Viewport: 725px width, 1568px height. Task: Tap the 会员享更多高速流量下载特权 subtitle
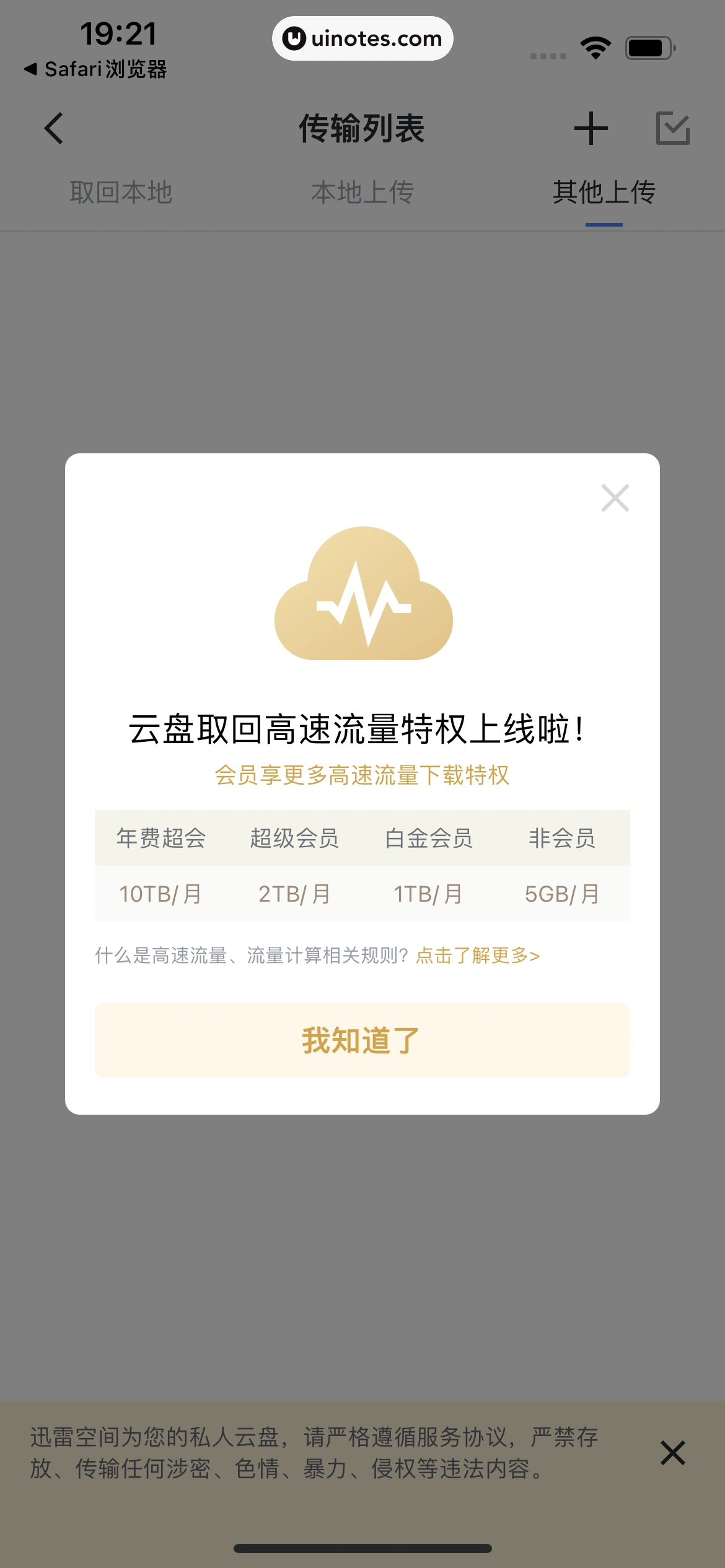362,776
